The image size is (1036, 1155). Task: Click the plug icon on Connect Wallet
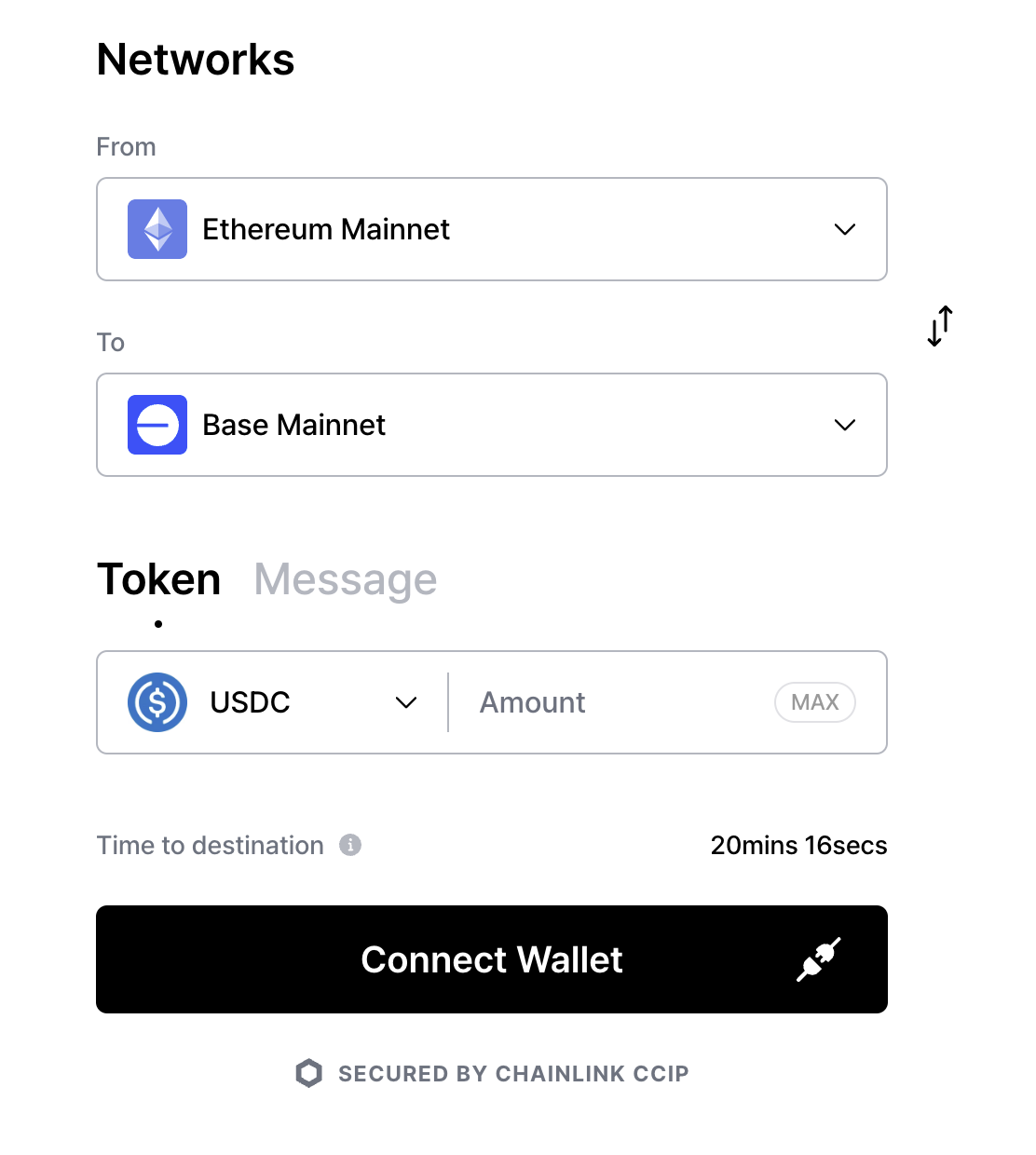pyautogui.click(x=818, y=959)
